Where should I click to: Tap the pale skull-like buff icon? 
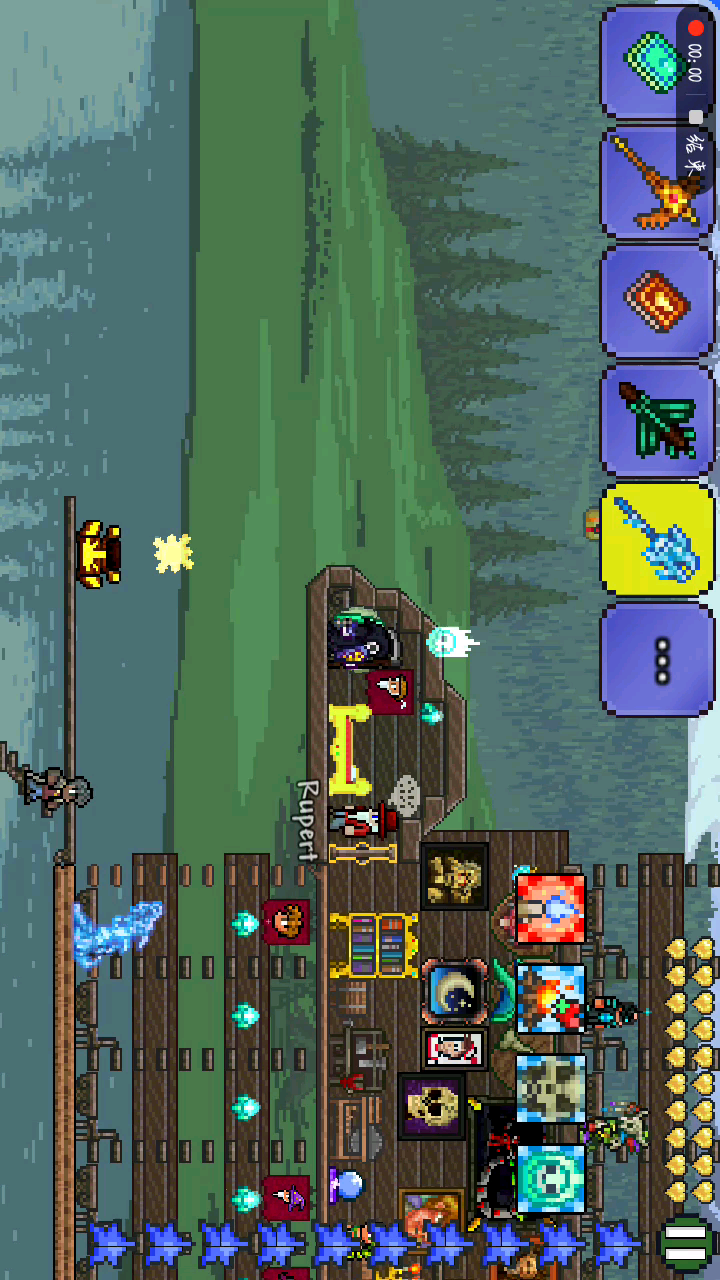[x=551, y=1088]
